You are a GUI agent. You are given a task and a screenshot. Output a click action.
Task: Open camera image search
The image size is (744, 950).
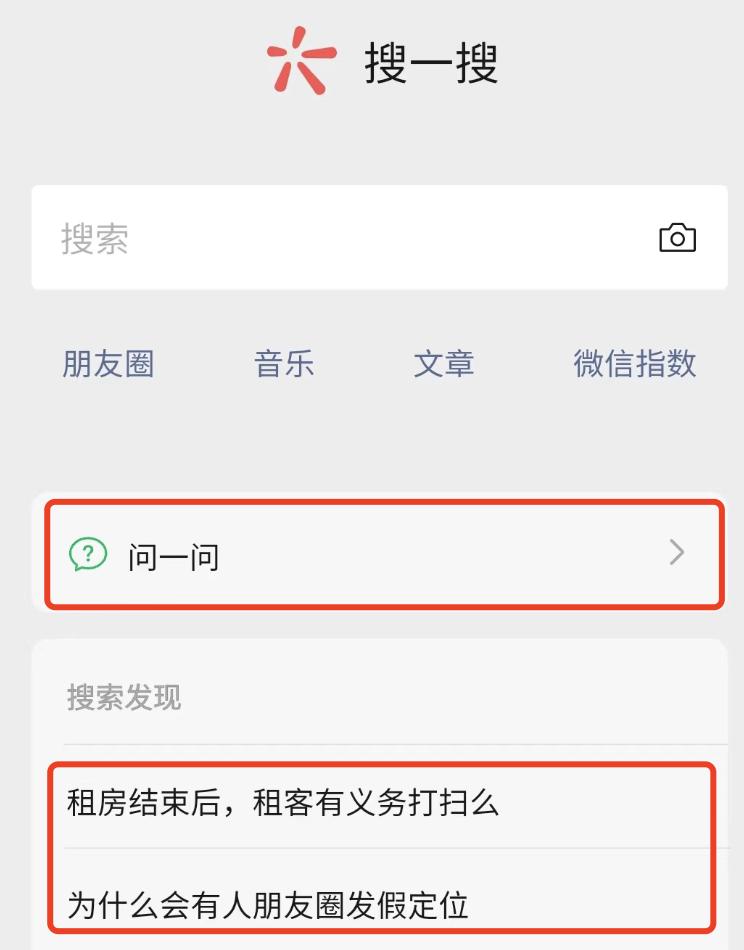677,238
